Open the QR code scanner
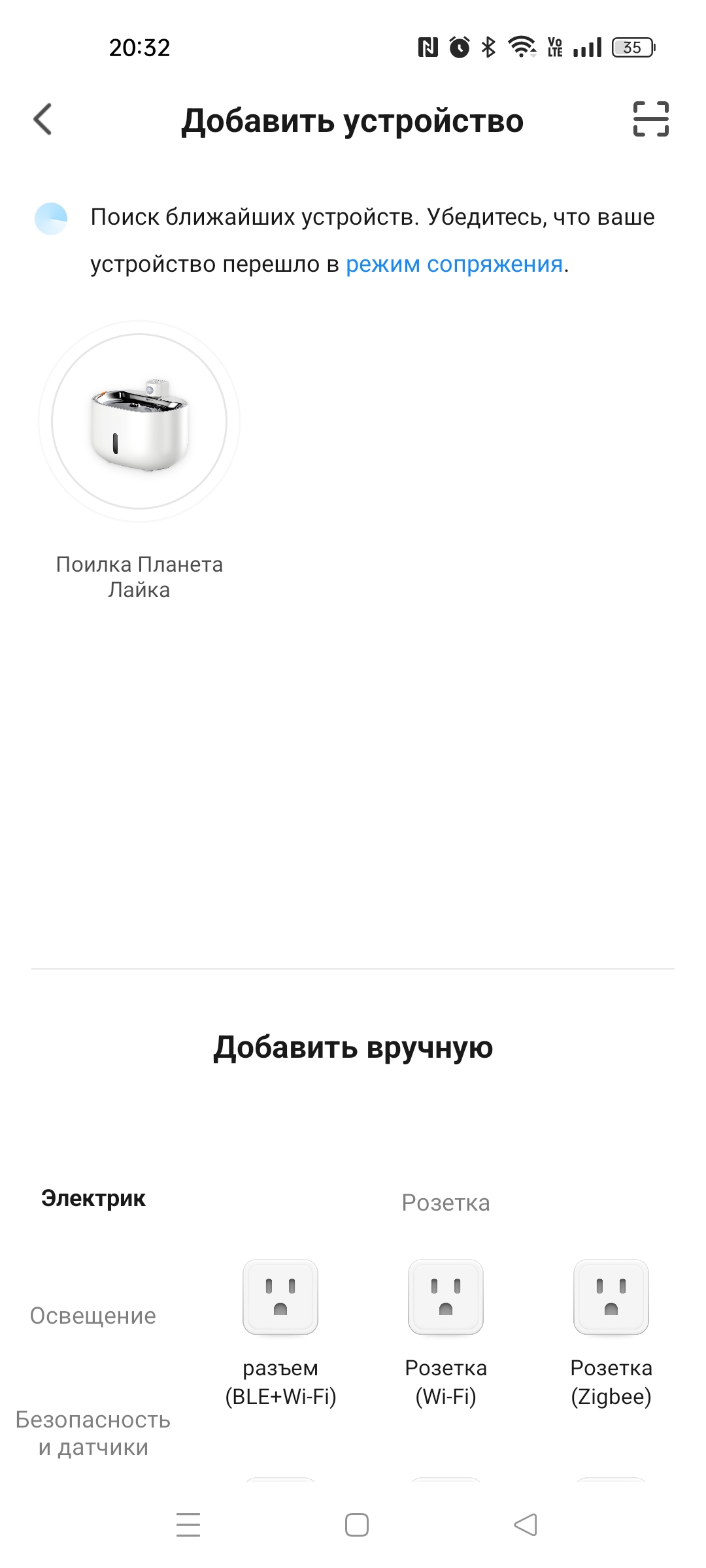This screenshot has height=1568, width=706. pyautogui.click(x=650, y=120)
